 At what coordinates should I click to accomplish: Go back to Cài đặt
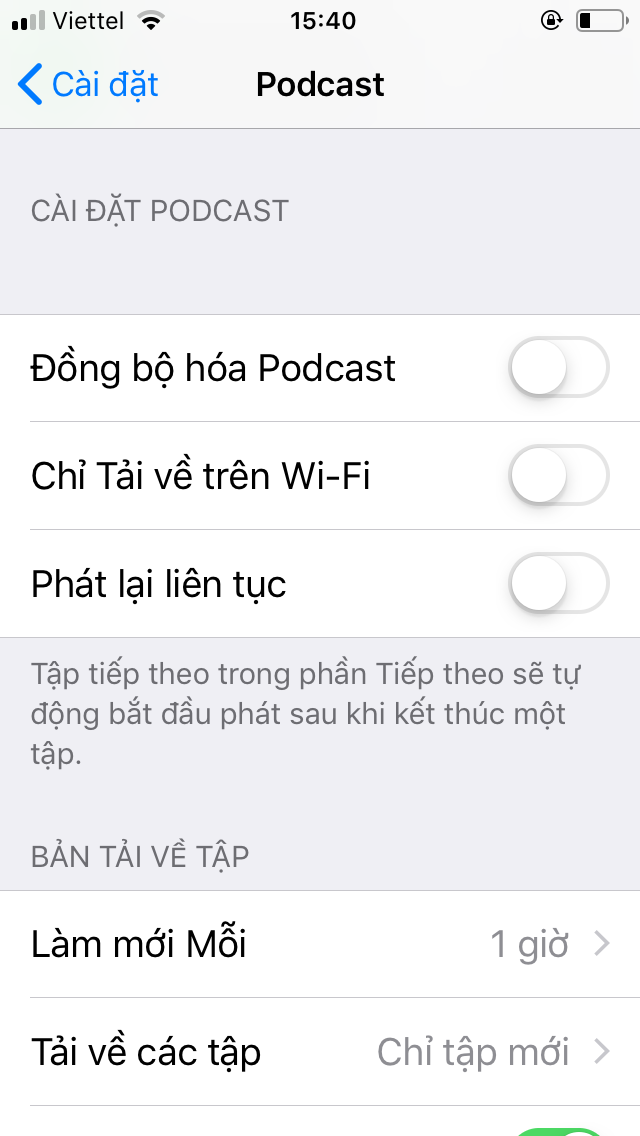pyautogui.click(x=88, y=85)
